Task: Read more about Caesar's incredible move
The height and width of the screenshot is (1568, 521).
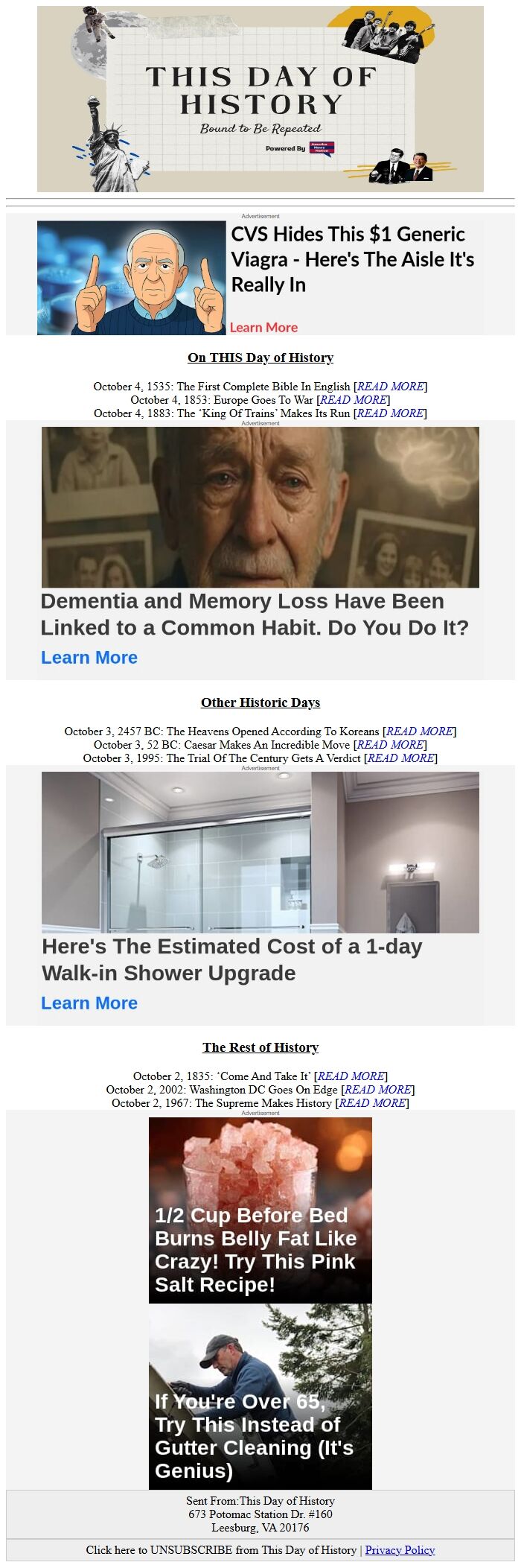Action: click(391, 744)
